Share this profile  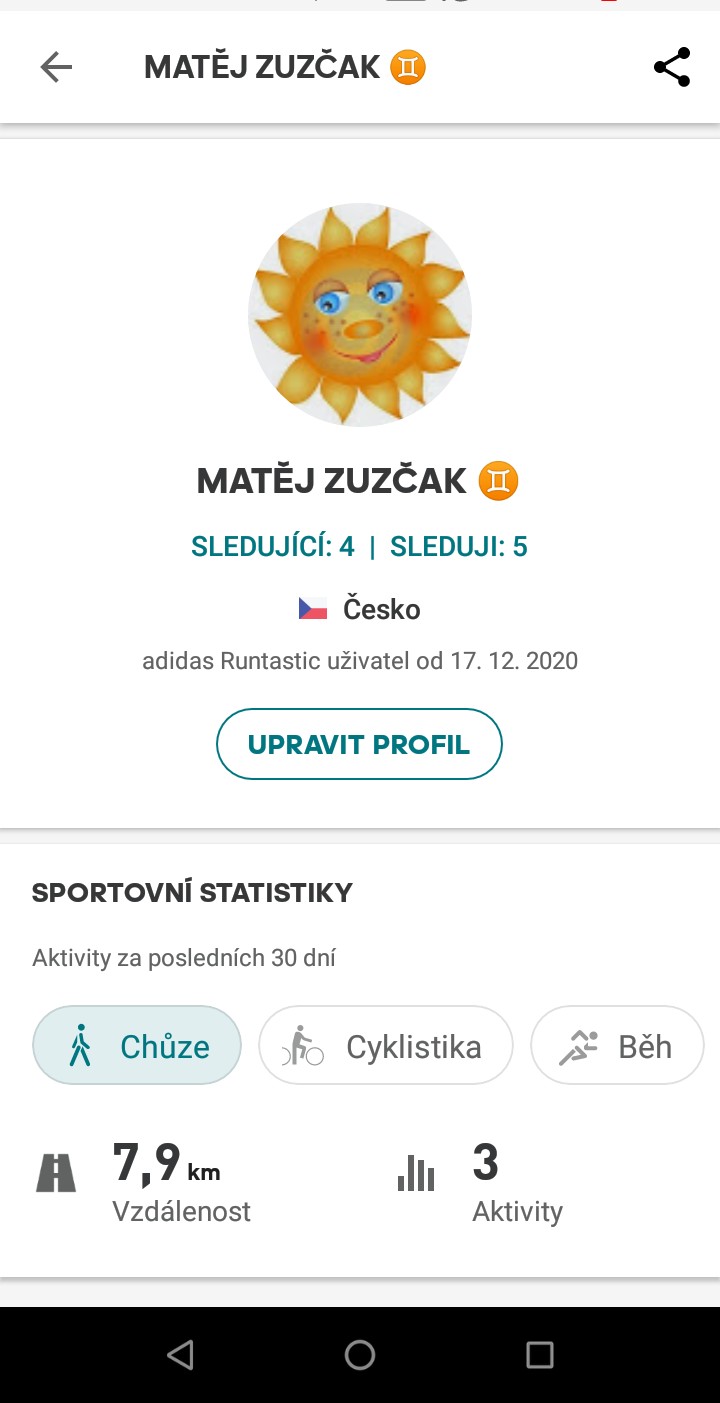[672, 67]
